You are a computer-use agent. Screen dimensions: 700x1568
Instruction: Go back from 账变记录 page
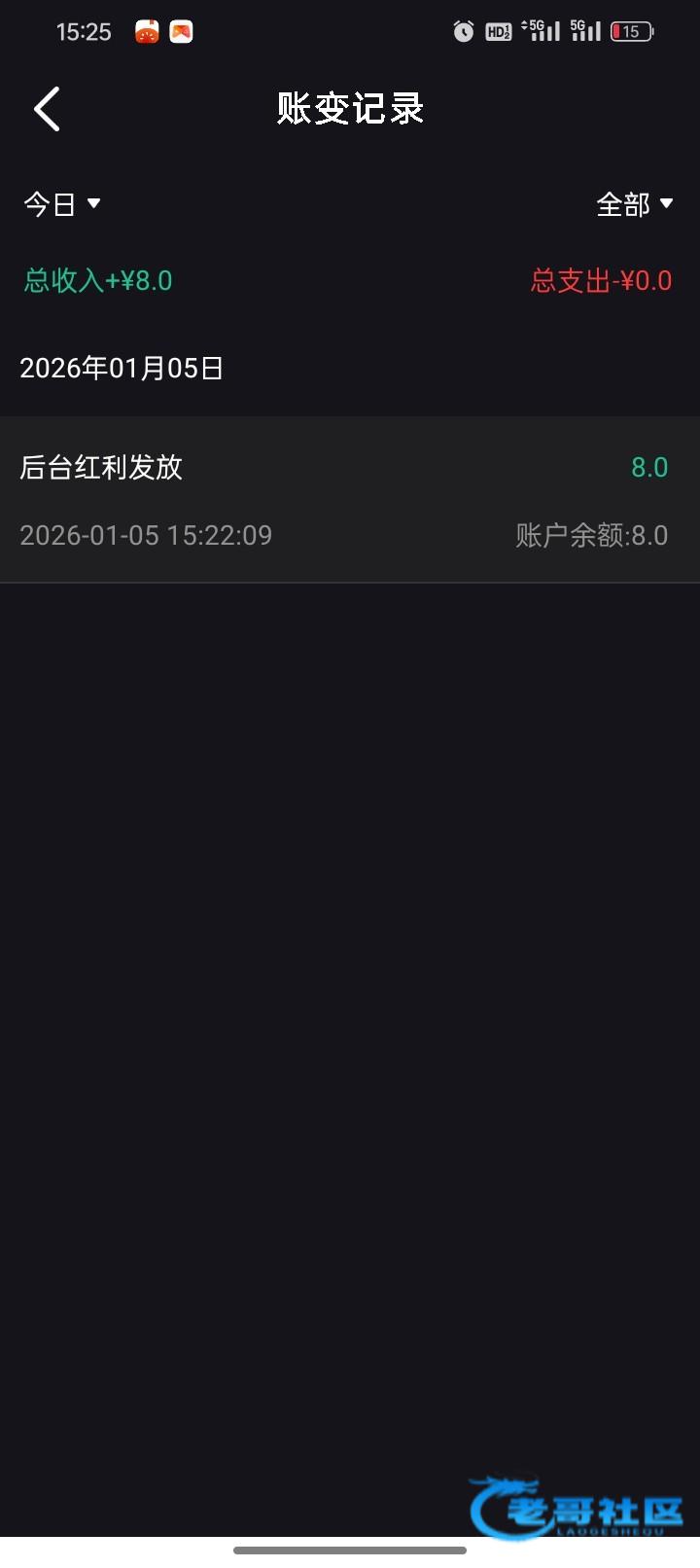pos(47,108)
